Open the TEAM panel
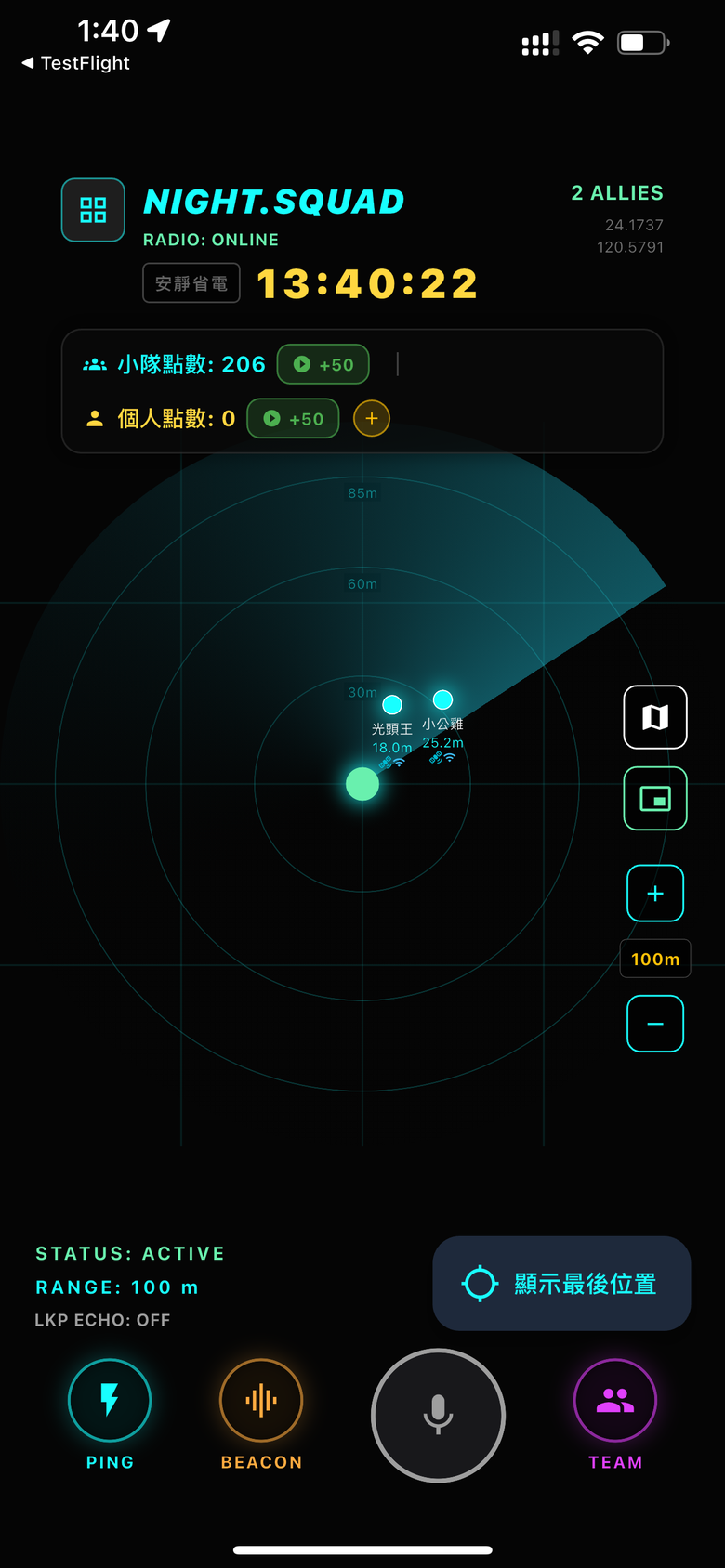The height and width of the screenshot is (1568, 725). [x=615, y=1401]
